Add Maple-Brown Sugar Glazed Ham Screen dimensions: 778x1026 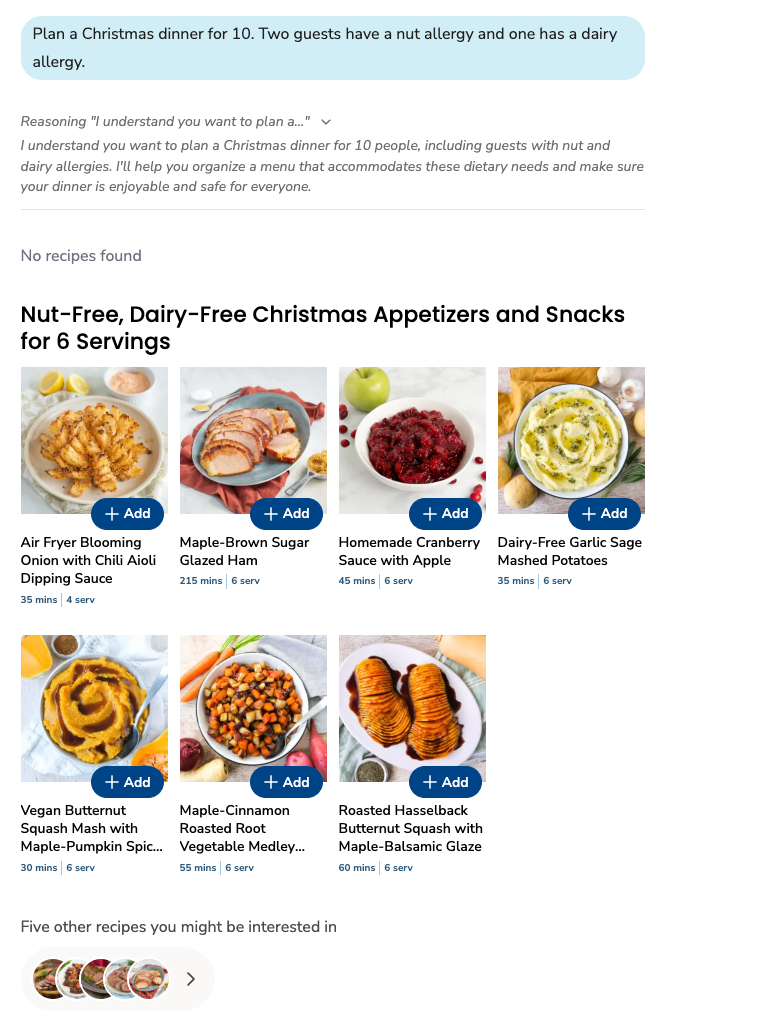pos(288,513)
